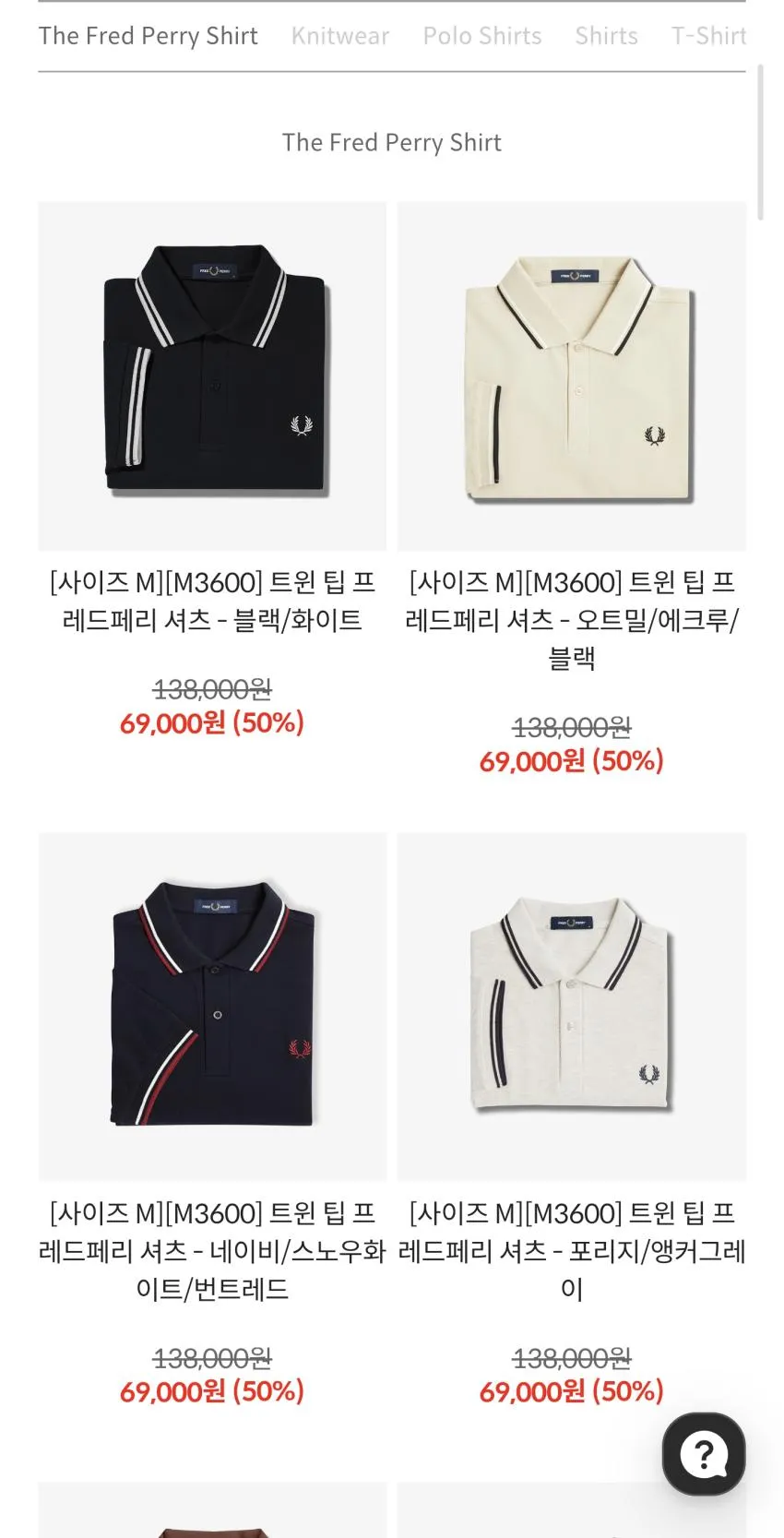Open the Shirts category tab
This screenshot has width=784, height=1538.
[606, 36]
